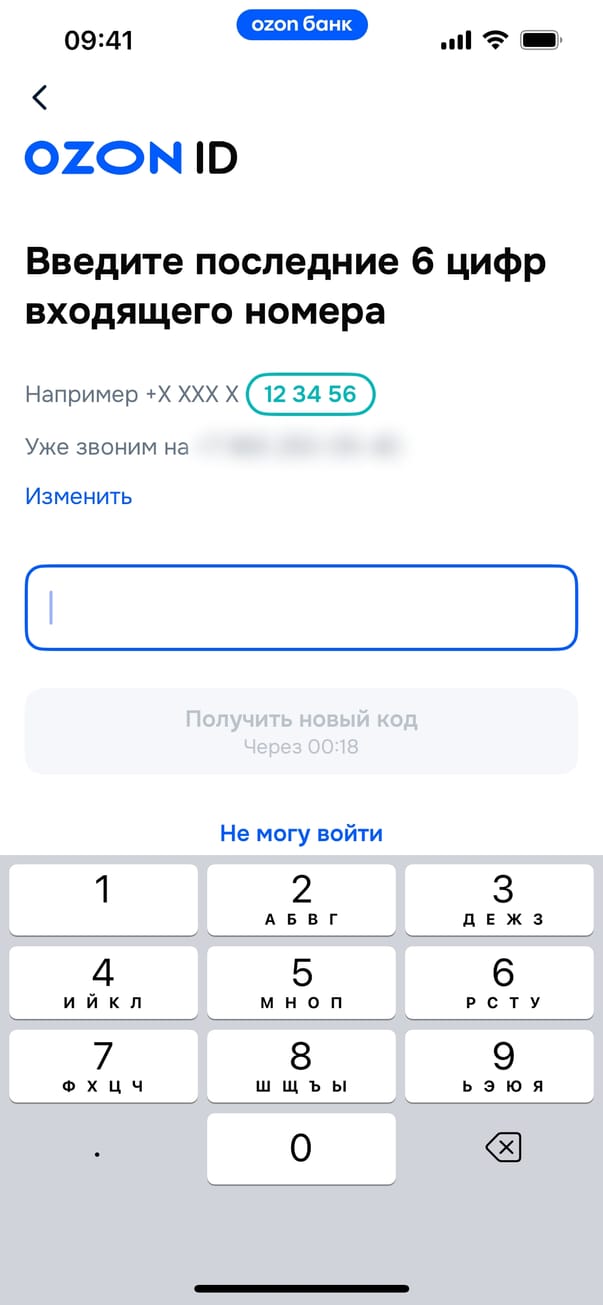Delete a digit with the backspace key

[502, 1149]
